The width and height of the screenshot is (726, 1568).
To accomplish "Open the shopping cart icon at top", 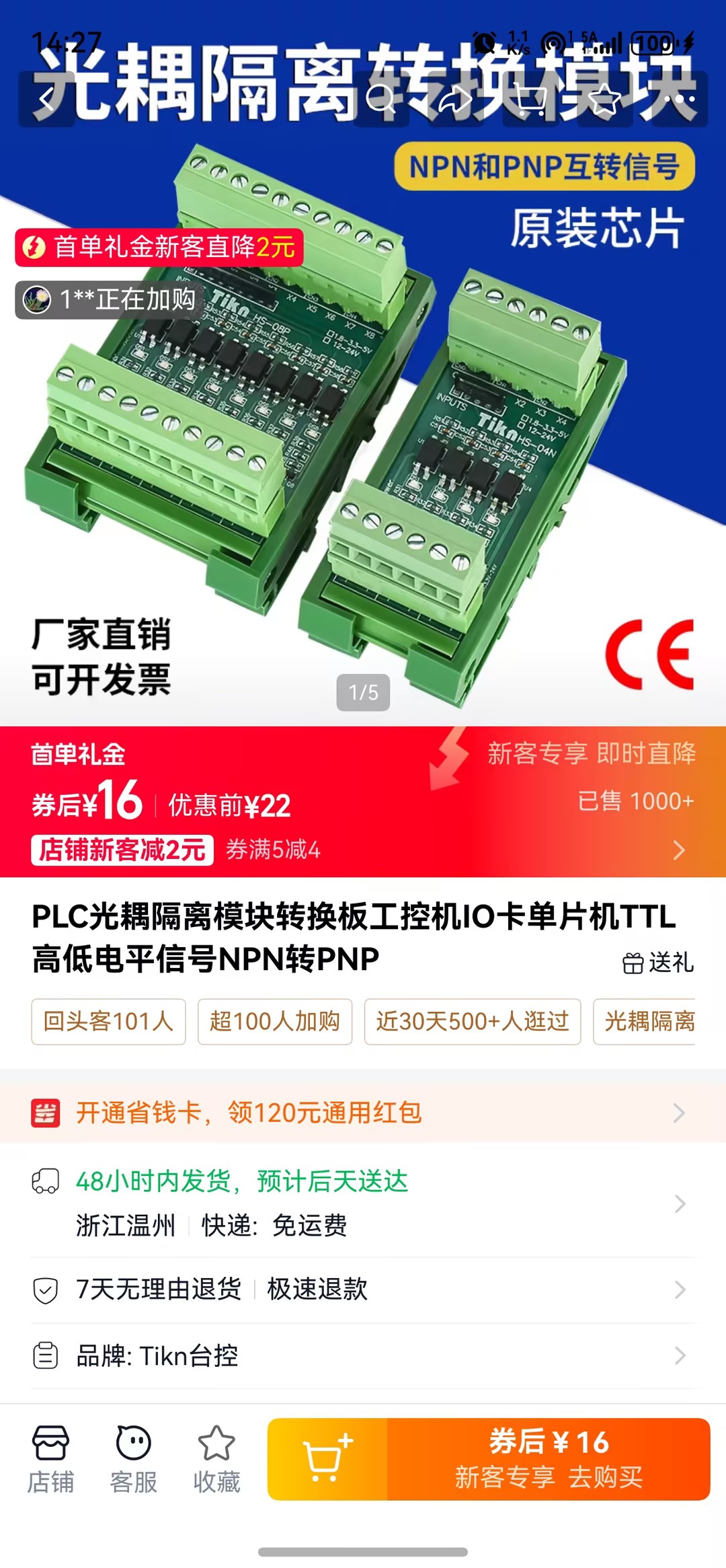I will point(530,100).
